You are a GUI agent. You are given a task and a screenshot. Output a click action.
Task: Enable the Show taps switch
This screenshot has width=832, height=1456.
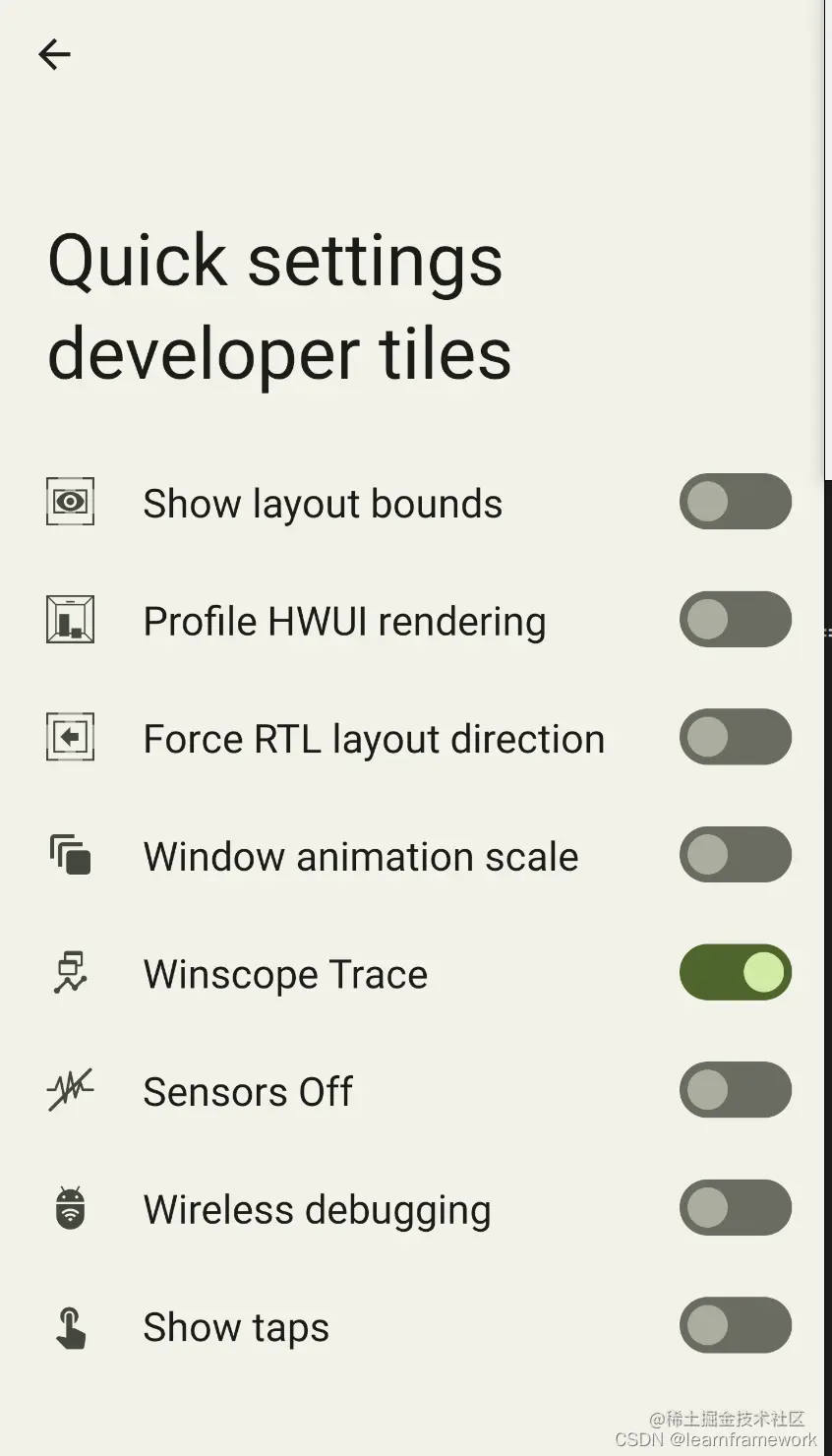click(735, 1325)
